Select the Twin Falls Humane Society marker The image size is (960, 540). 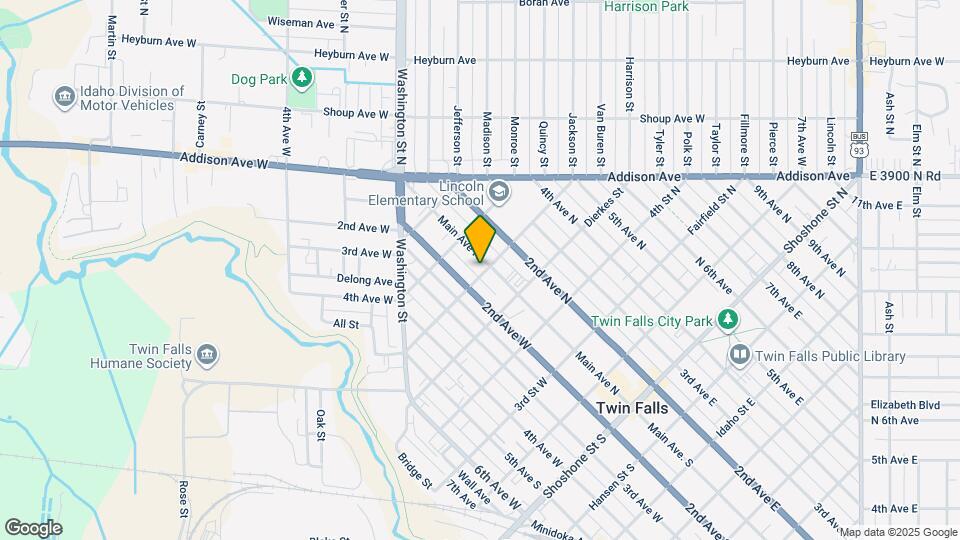[207, 356]
